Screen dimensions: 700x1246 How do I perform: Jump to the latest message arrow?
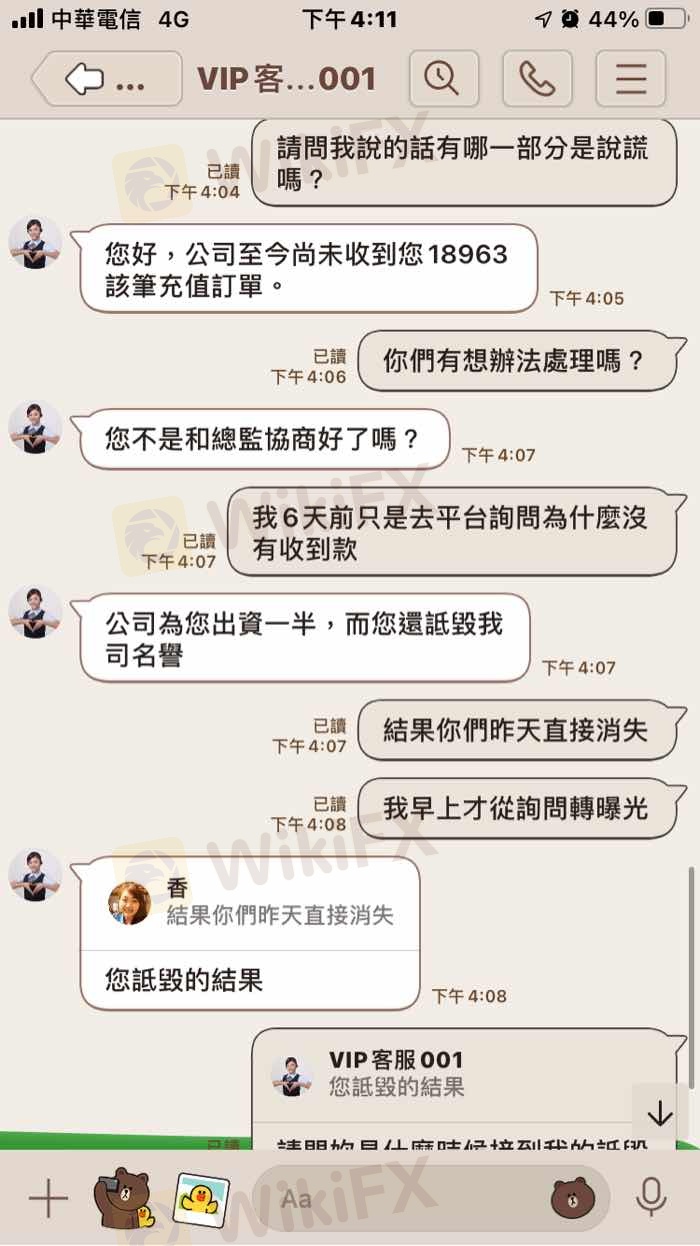point(660,1114)
